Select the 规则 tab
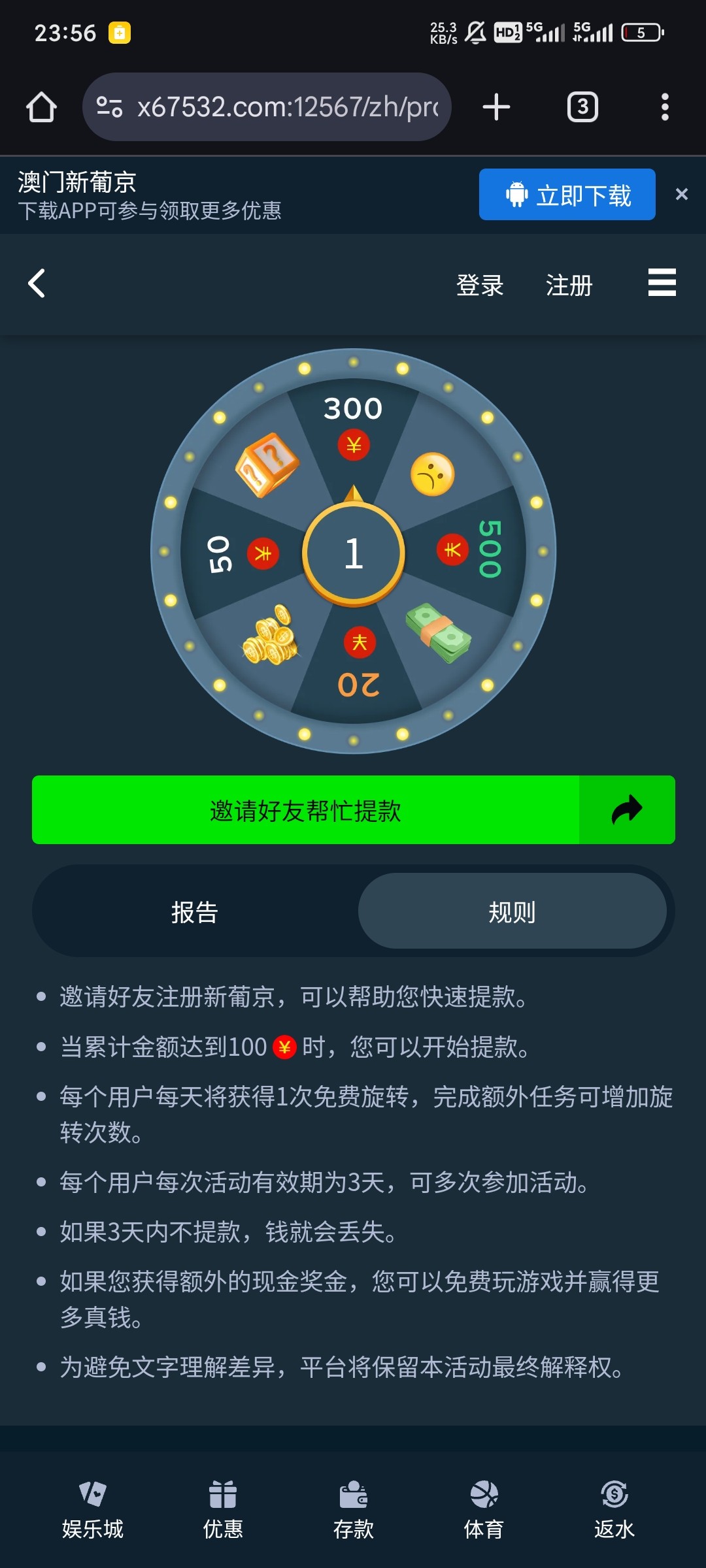This screenshot has height=1568, width=706. point(512,911)
